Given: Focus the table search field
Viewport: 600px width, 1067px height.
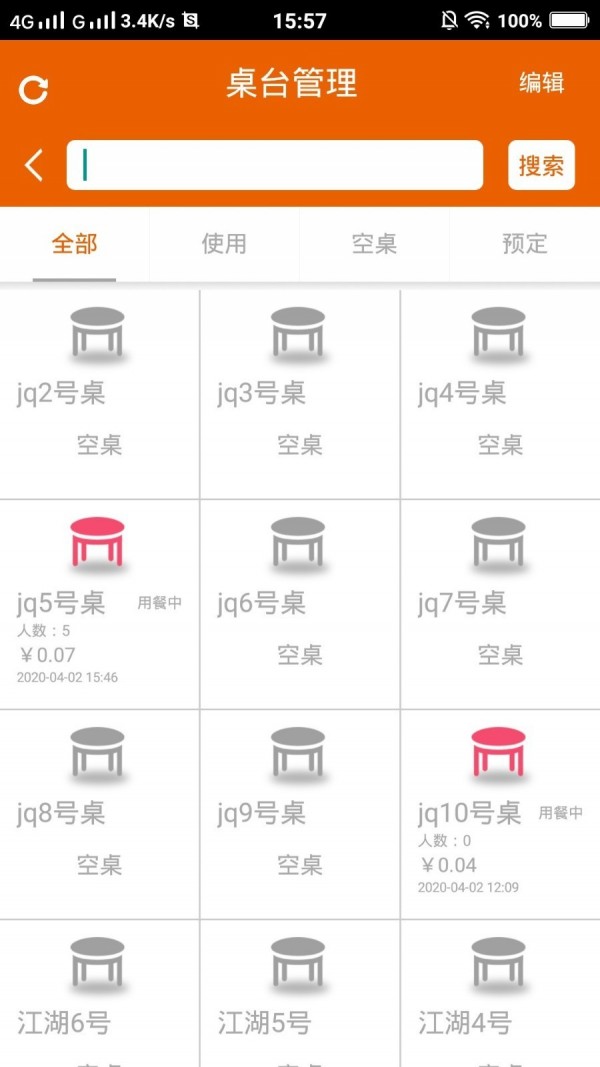Looking at the screenshot, I should point(275,165).
